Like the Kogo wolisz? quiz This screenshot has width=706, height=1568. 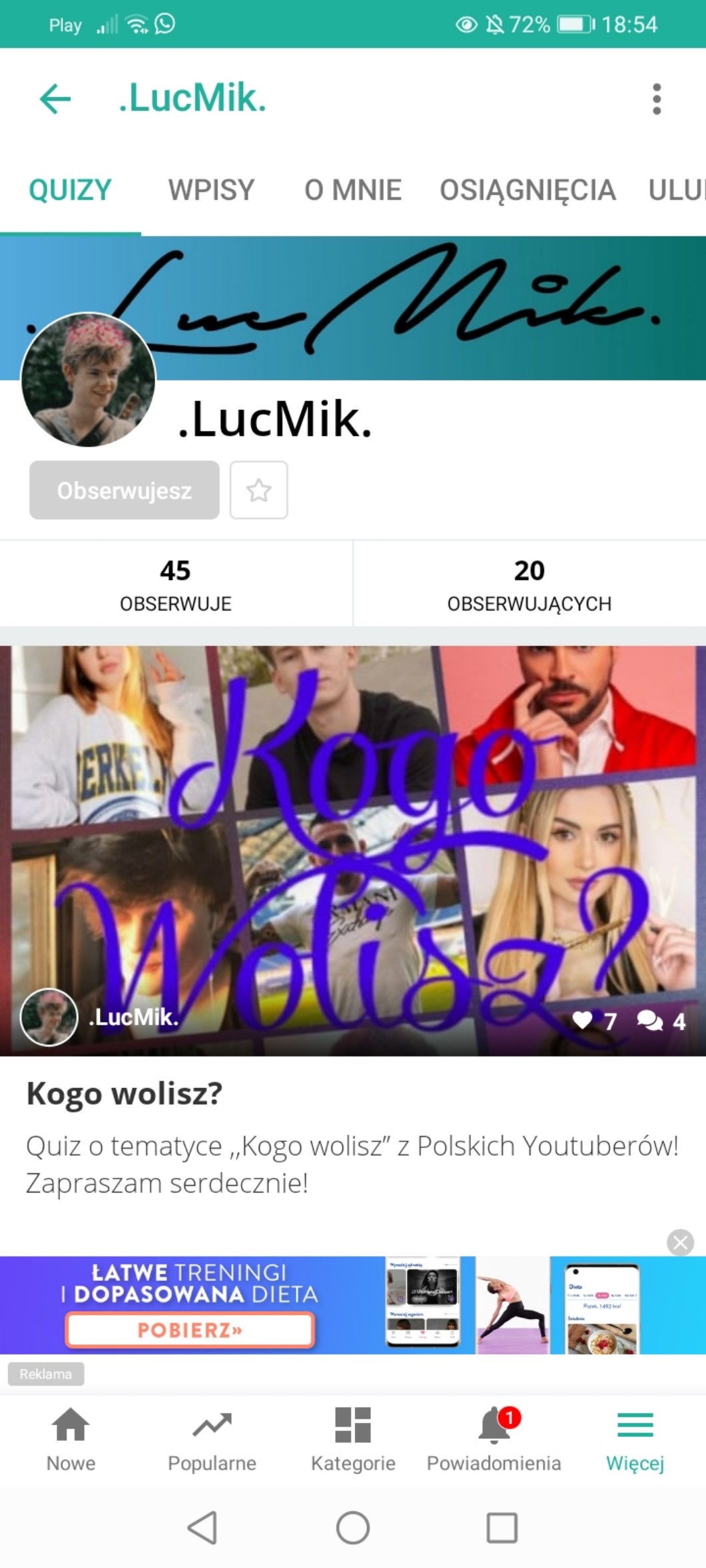(x=582, y=1020)
